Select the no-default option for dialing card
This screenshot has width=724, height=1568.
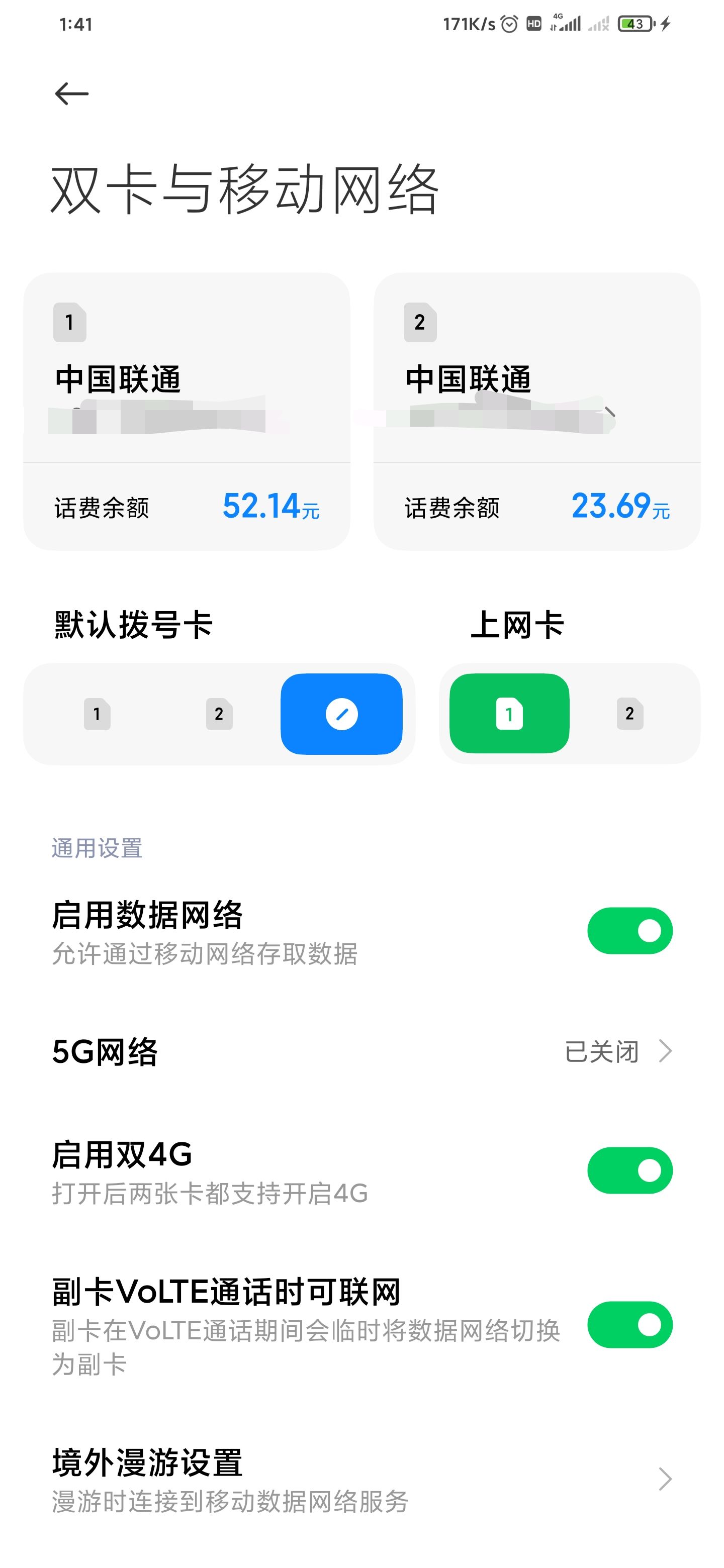pyautogui.click(x=341, y=714)
